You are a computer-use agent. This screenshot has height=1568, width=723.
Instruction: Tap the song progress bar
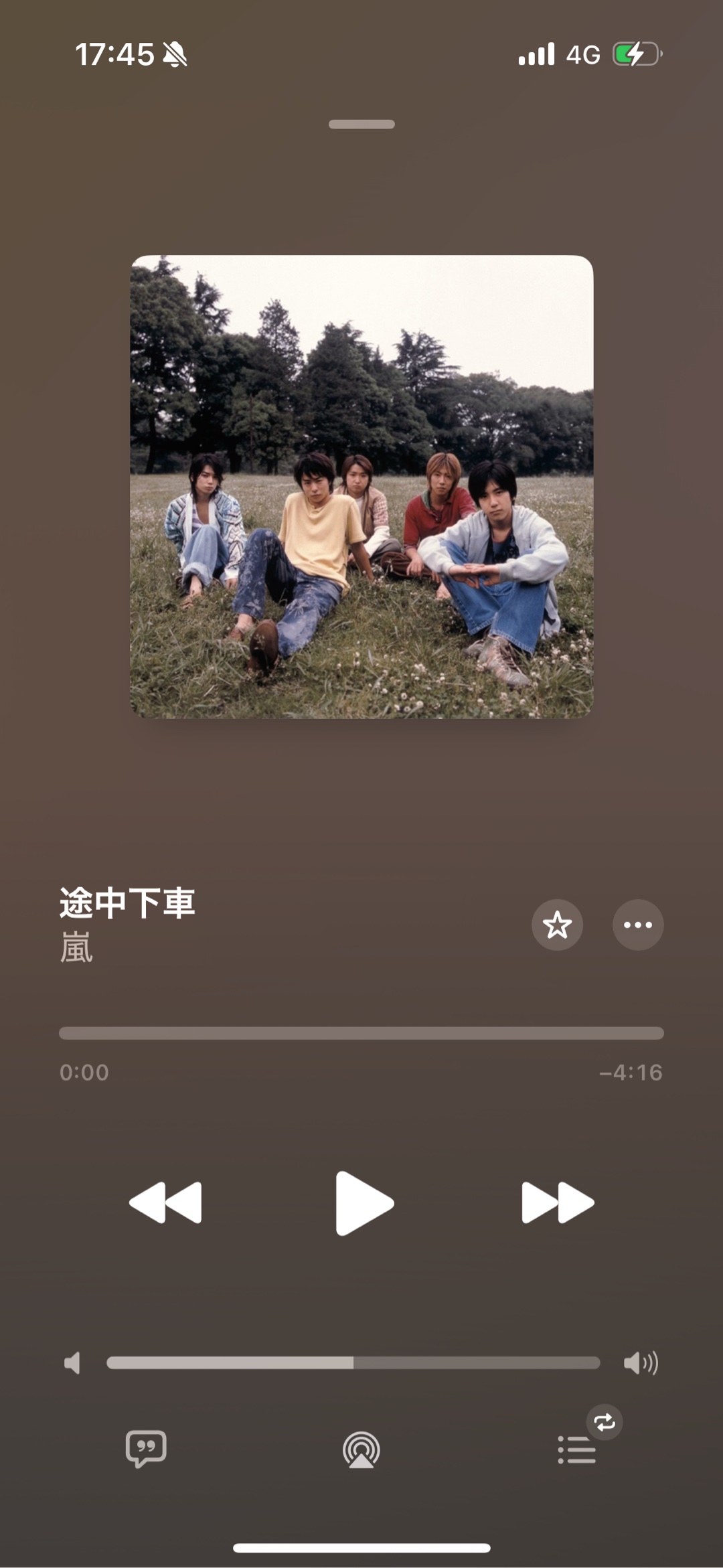361,1033
